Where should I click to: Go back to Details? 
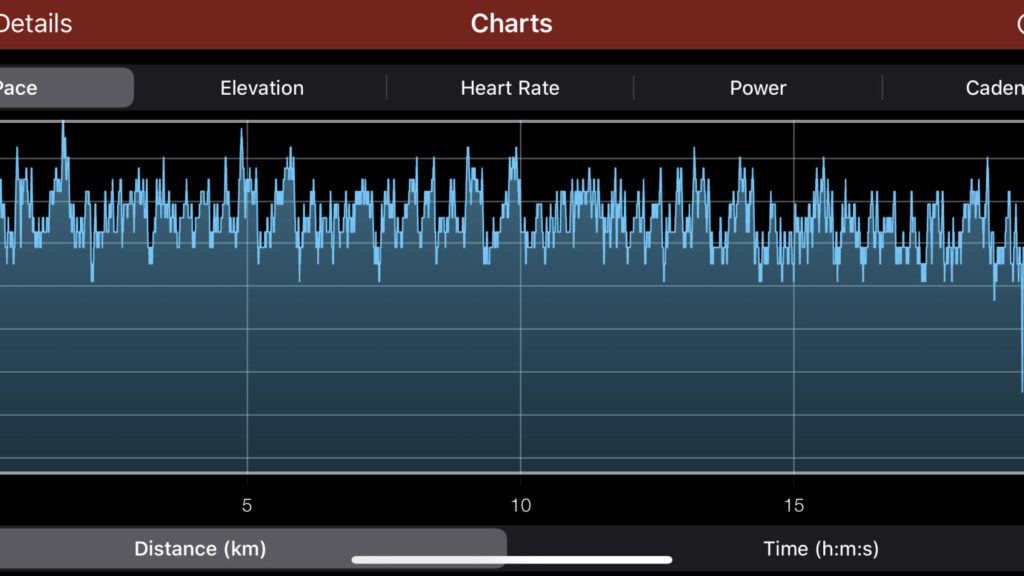(x=36, y=23)
